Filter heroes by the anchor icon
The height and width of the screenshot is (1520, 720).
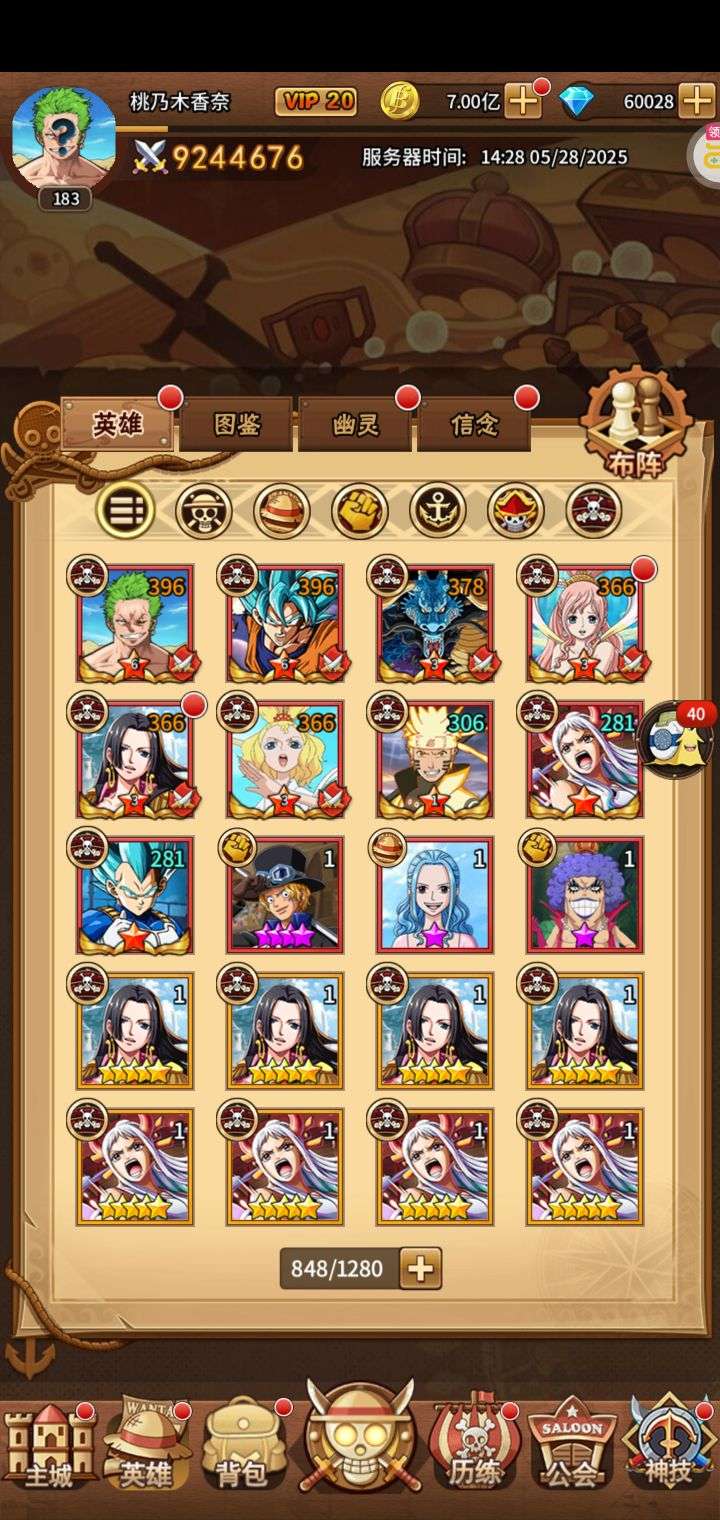438,511
